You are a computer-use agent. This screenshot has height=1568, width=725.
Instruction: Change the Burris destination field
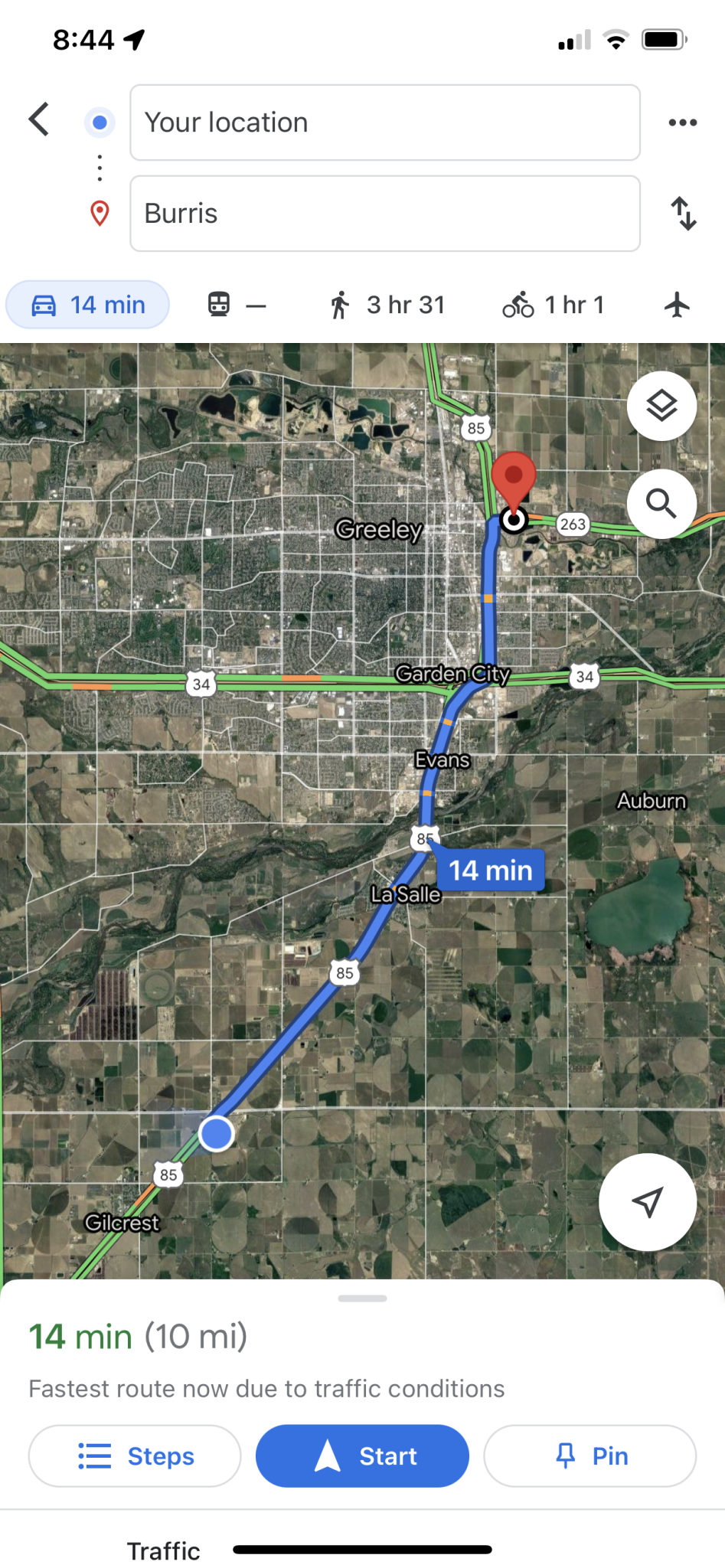pos(384,214)
